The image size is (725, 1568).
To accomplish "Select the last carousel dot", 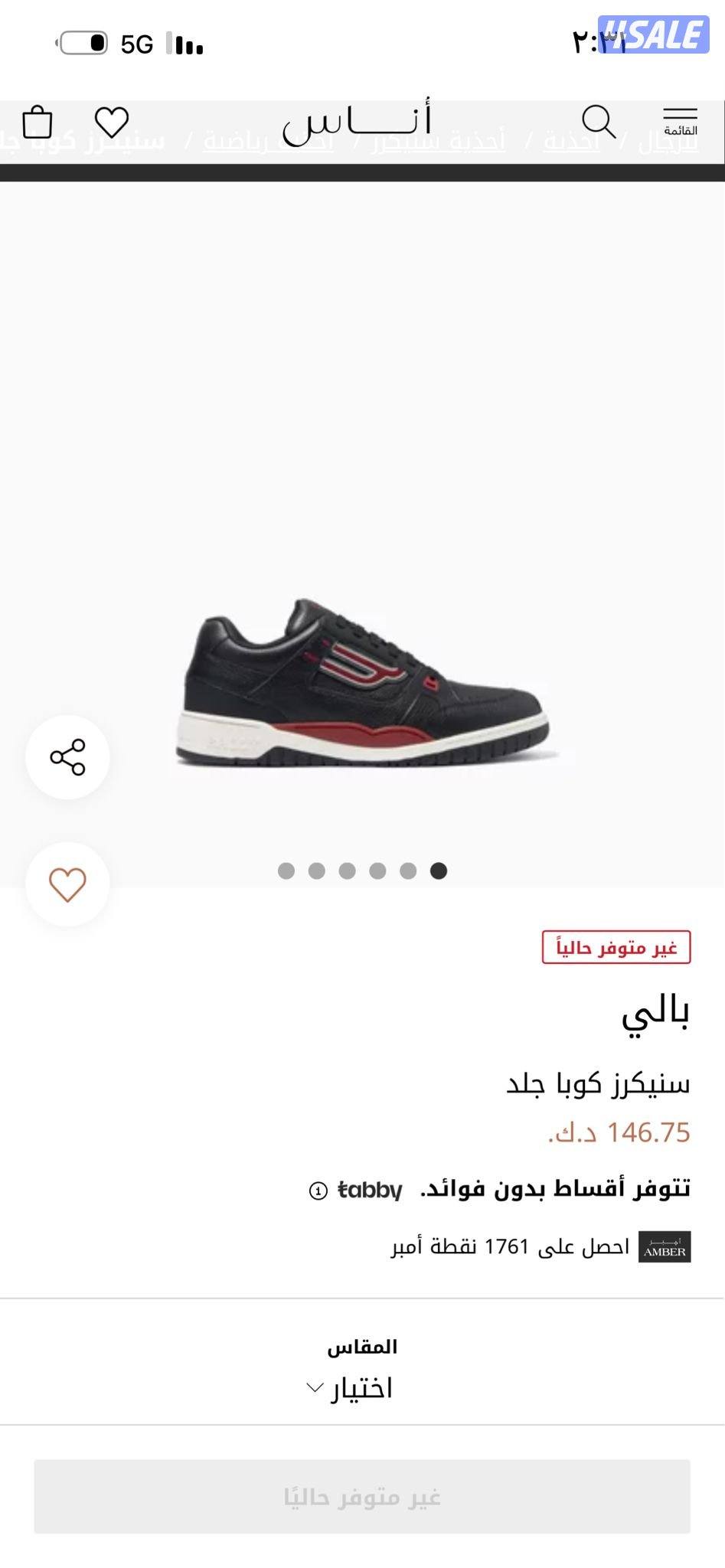I will tap(437, 871).
